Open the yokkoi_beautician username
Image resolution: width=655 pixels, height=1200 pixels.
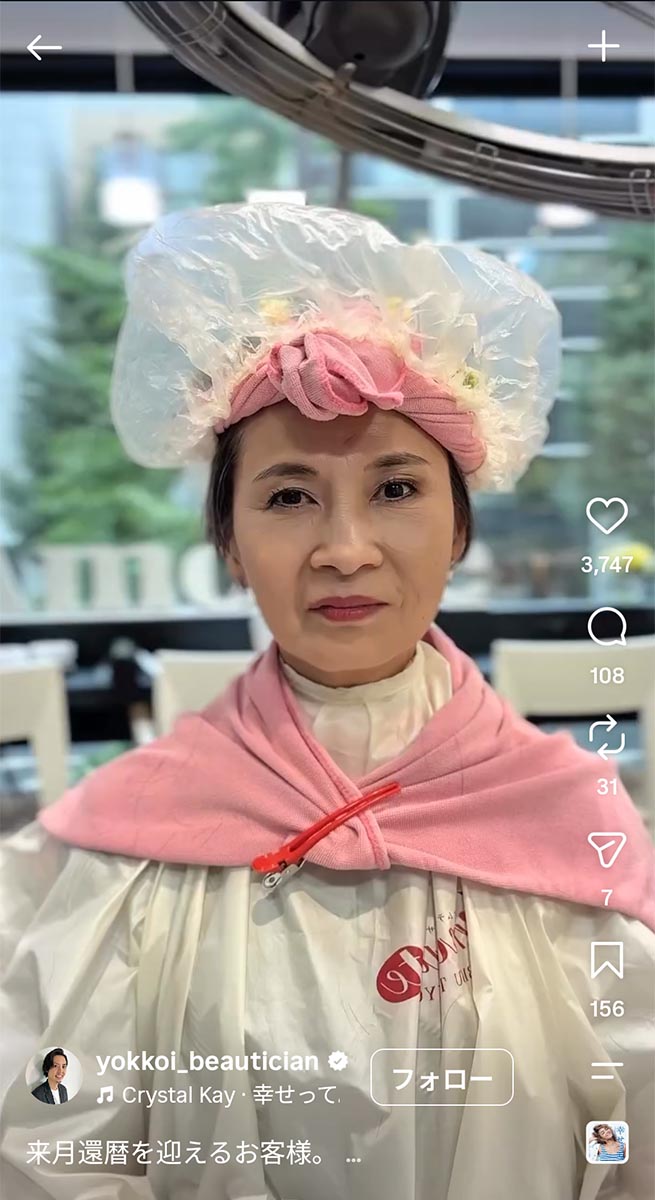208,1061
